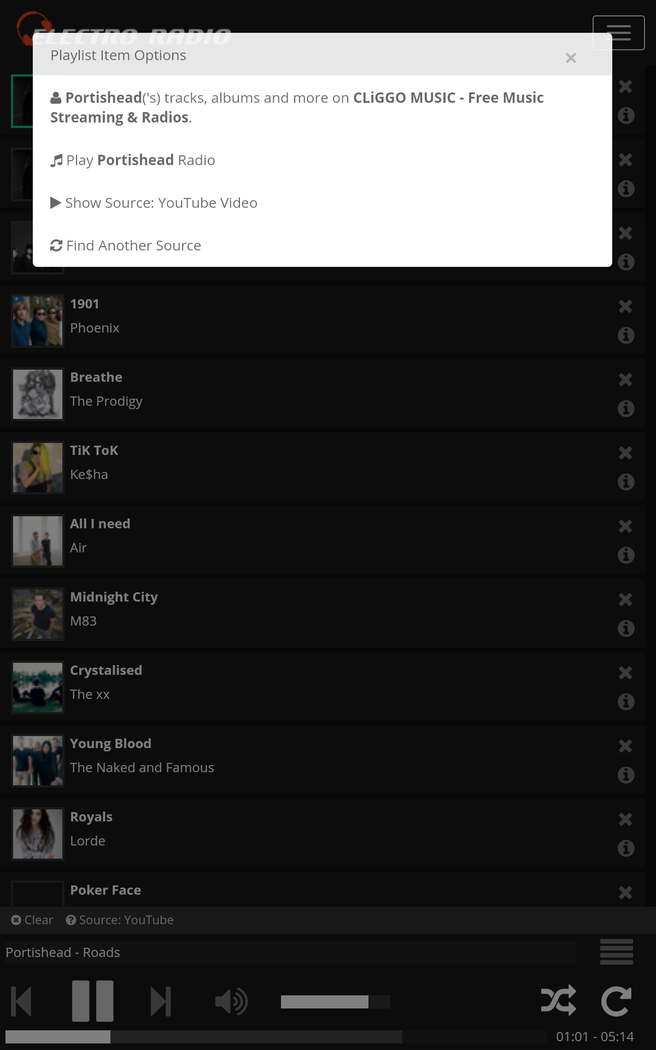Skip to the next track
Screen dimensions: 656x1050
point(160,1001)
